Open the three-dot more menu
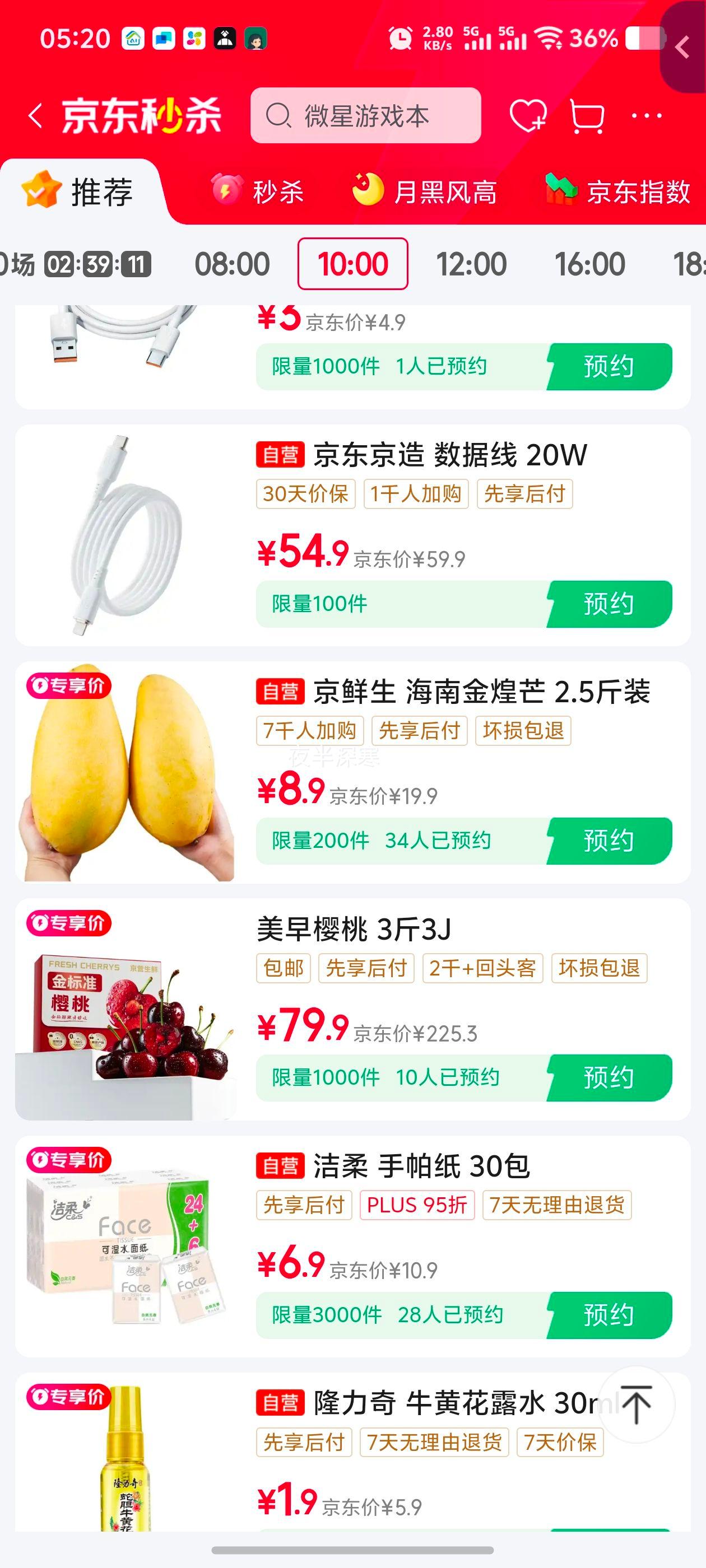Viewport: 706px width, 1568px height. [646, 116]
